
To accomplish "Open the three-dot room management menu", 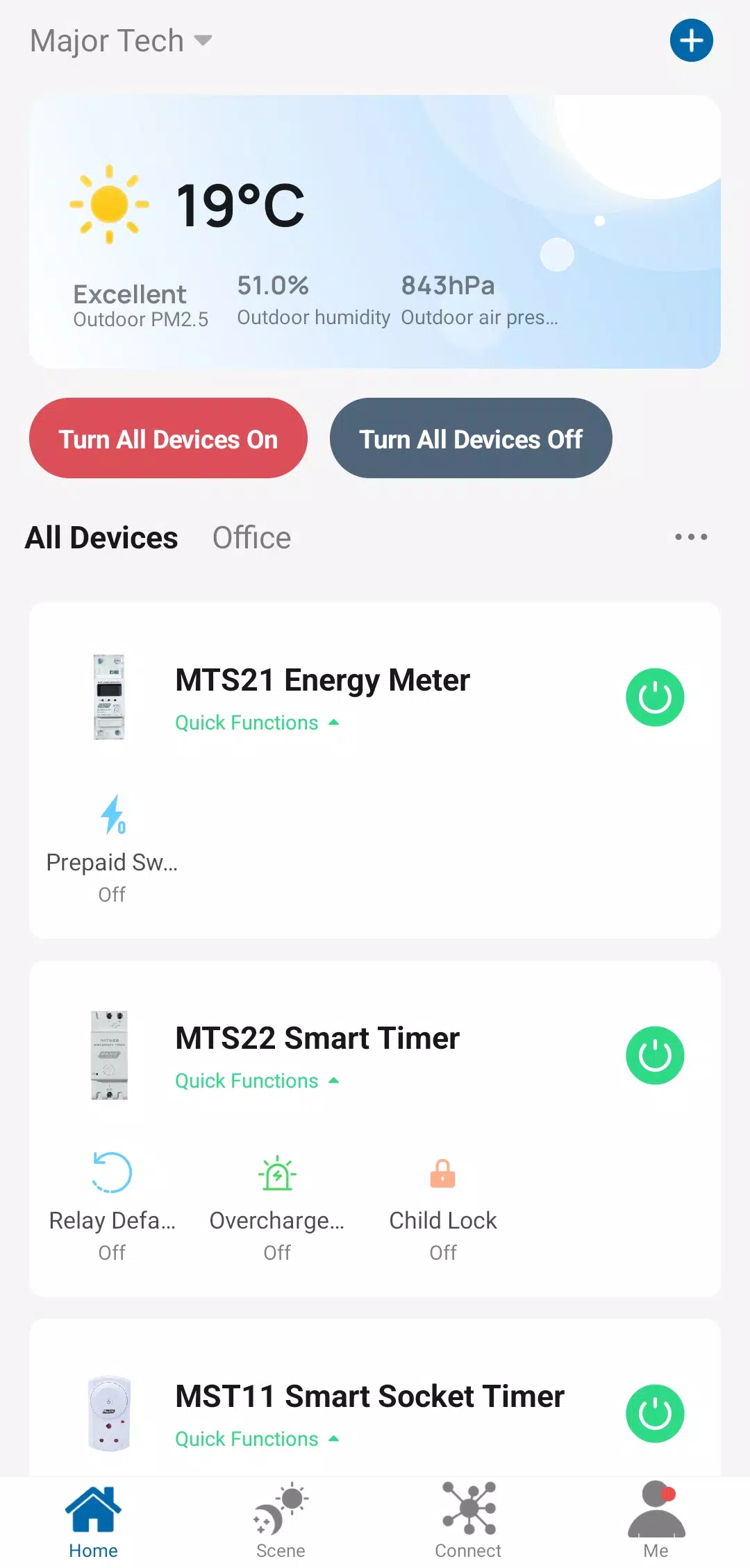I will coord(691,537).
